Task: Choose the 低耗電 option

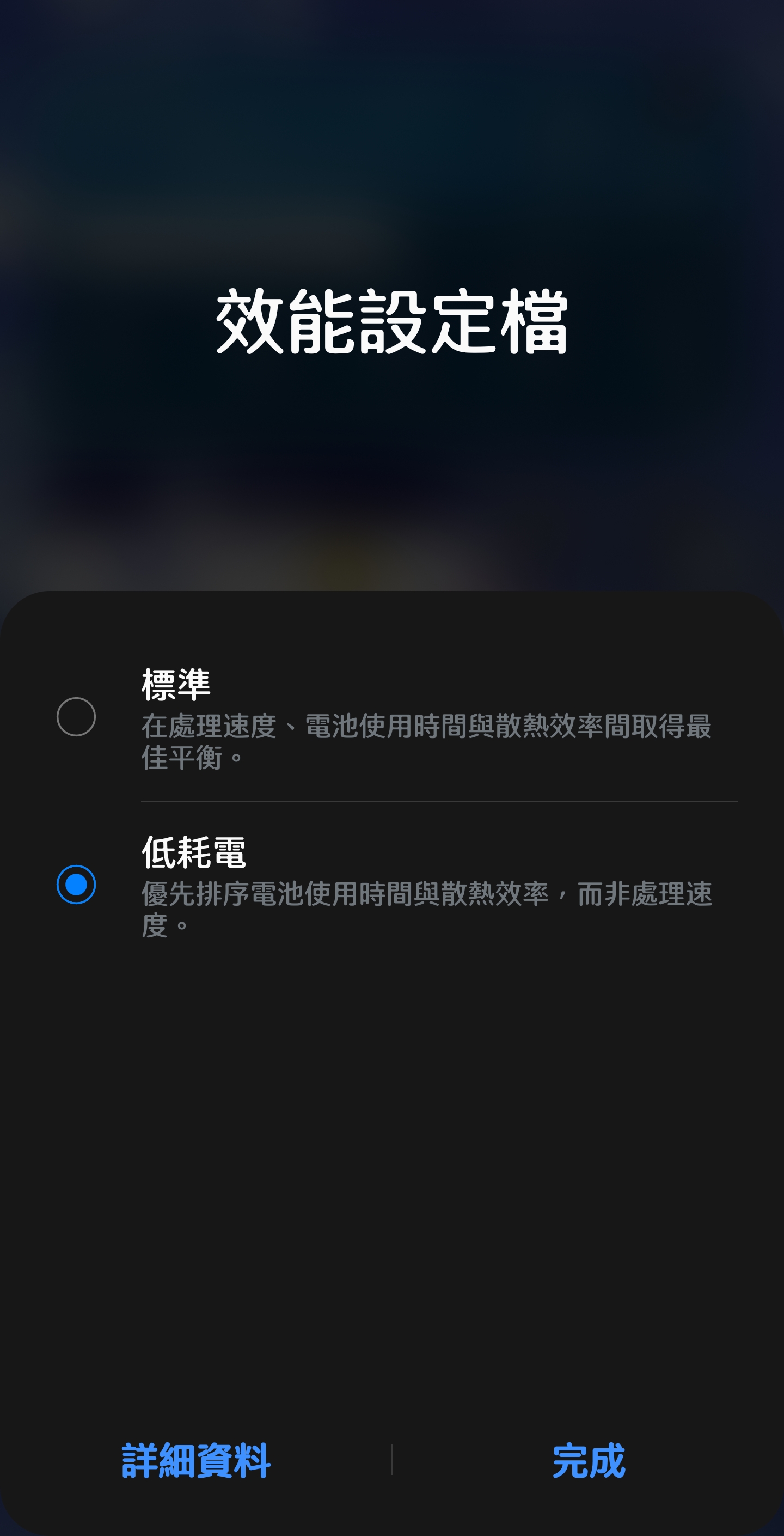Action: coord(391,885)
